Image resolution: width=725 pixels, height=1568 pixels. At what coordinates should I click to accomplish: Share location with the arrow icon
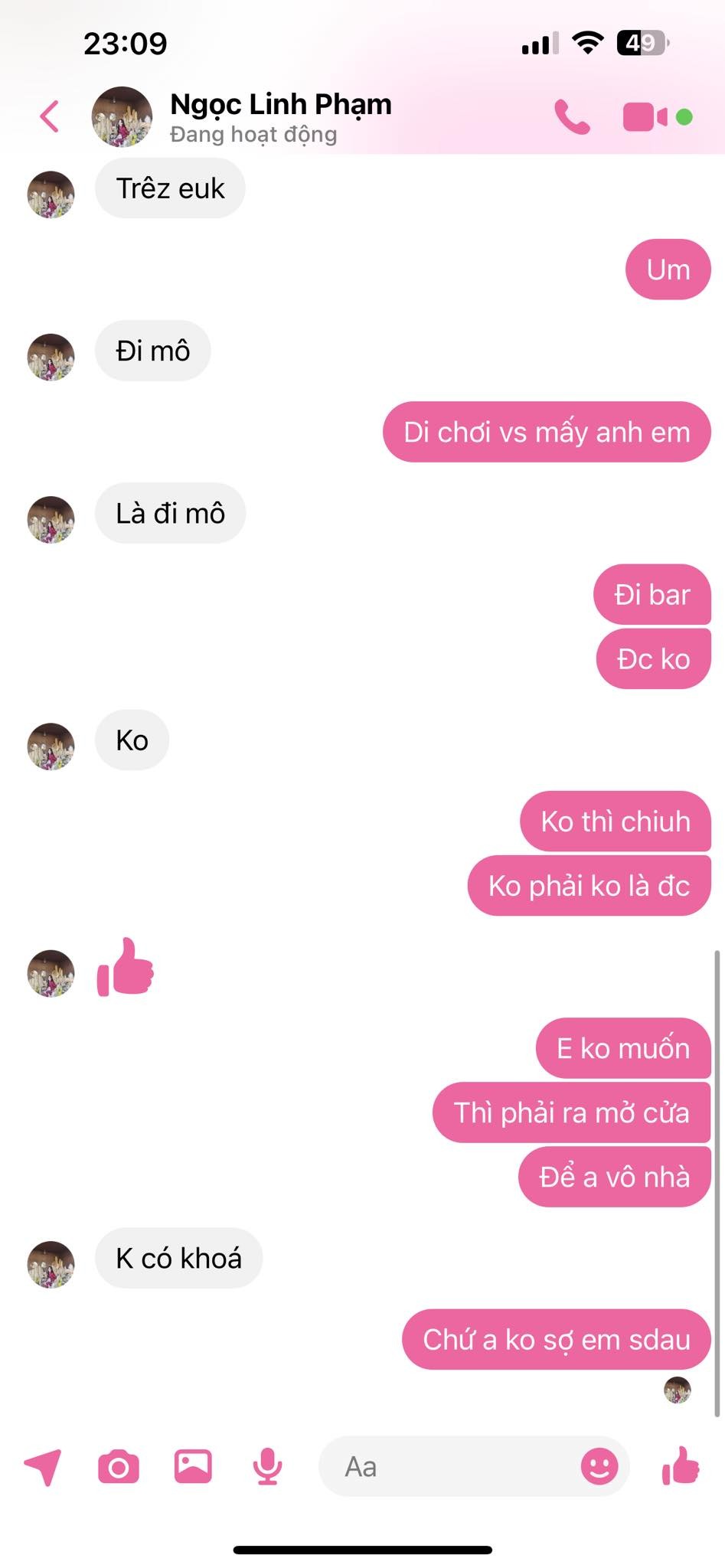44,1466
